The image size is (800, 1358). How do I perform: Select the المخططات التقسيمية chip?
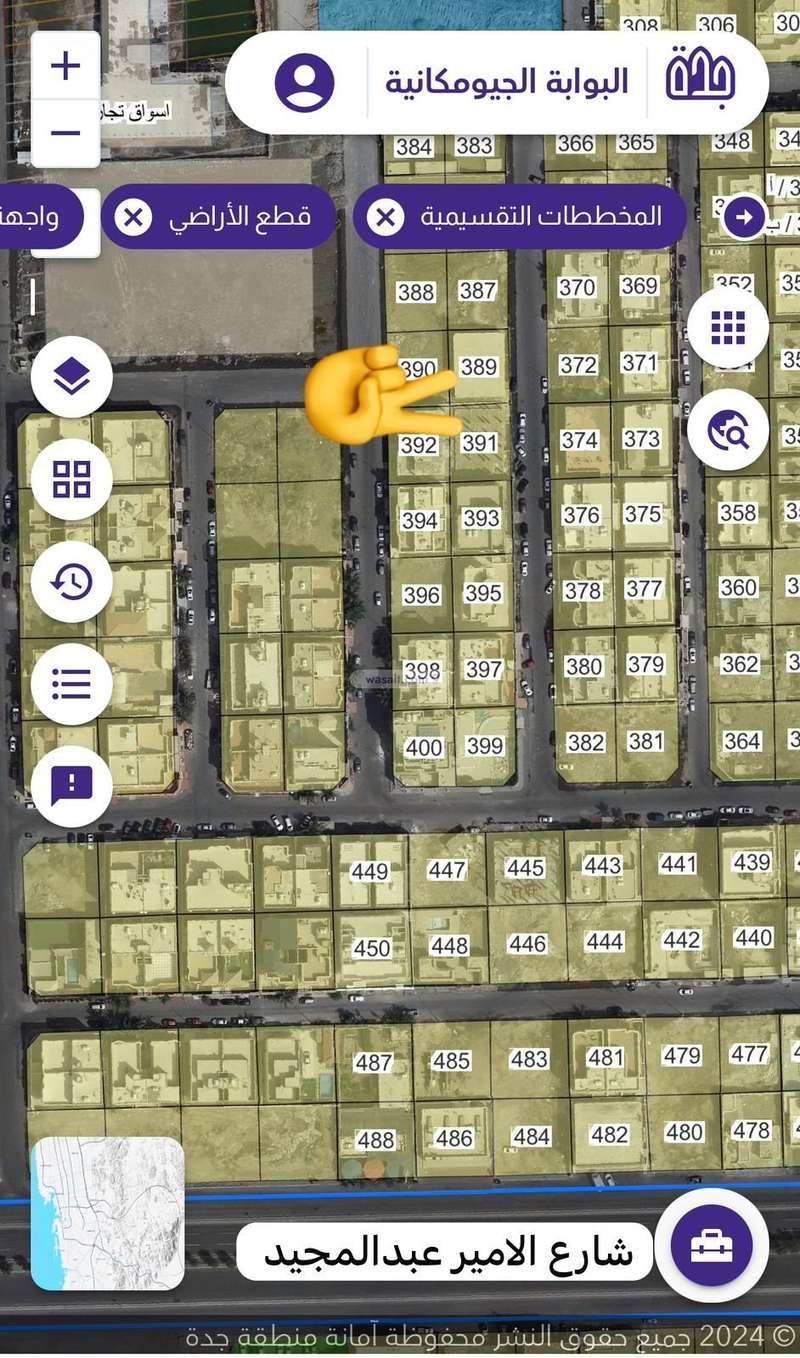[542, 216]
